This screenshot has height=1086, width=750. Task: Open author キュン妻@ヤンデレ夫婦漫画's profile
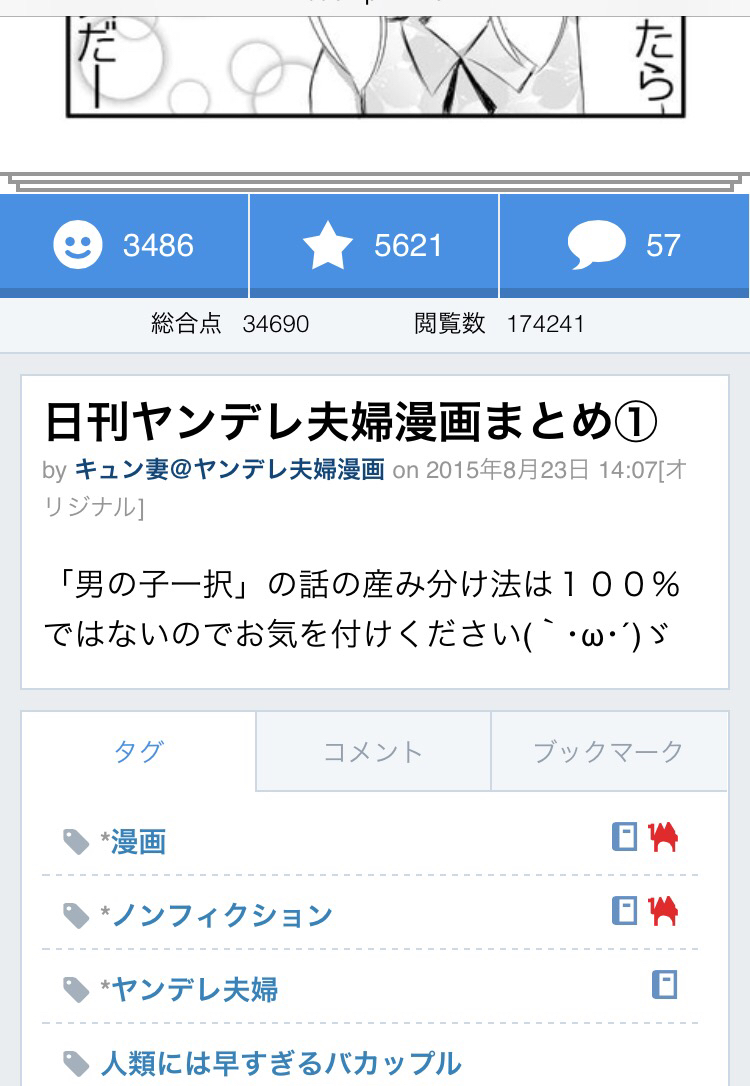(229, 469)
